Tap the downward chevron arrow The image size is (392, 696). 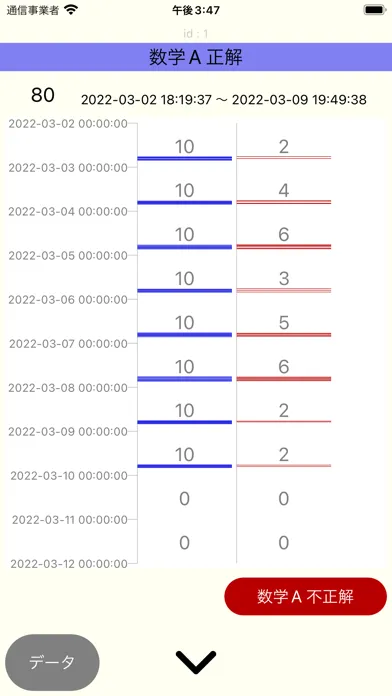[x=196, y=662]
